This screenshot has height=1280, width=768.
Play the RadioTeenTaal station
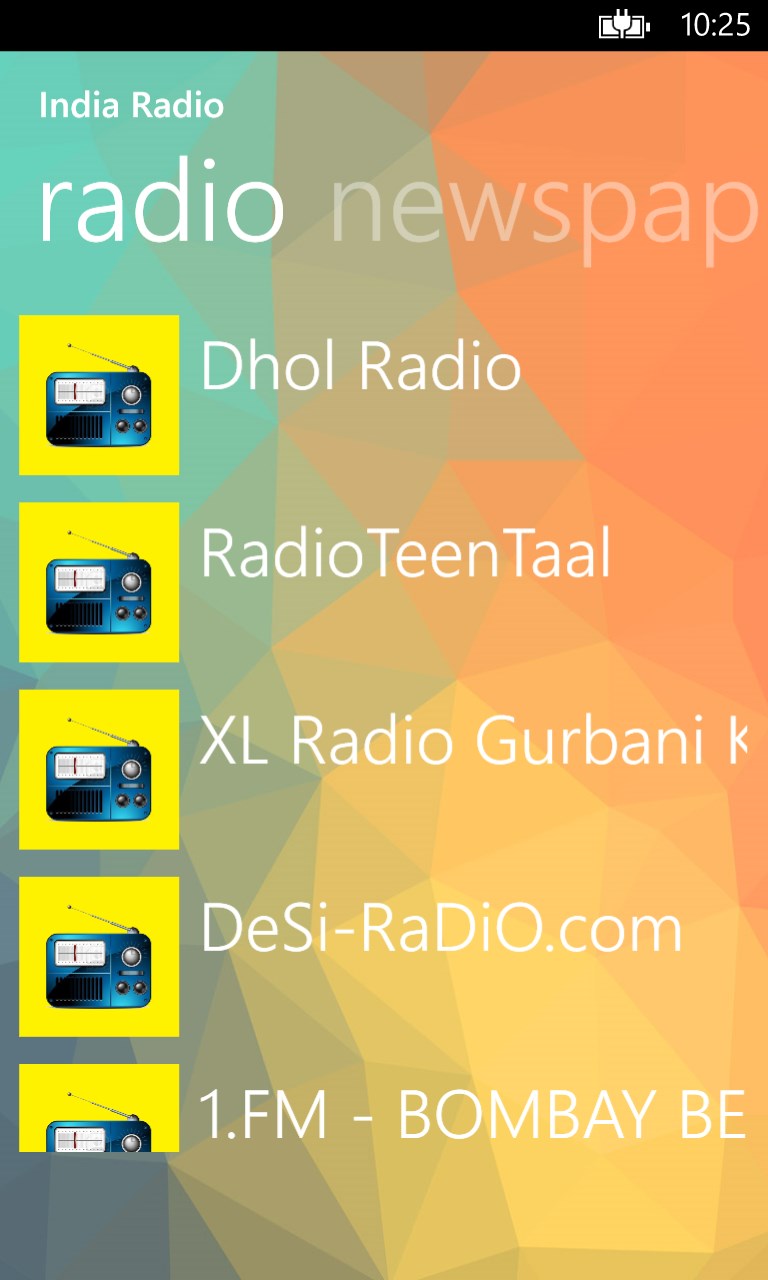click(405, 554)
